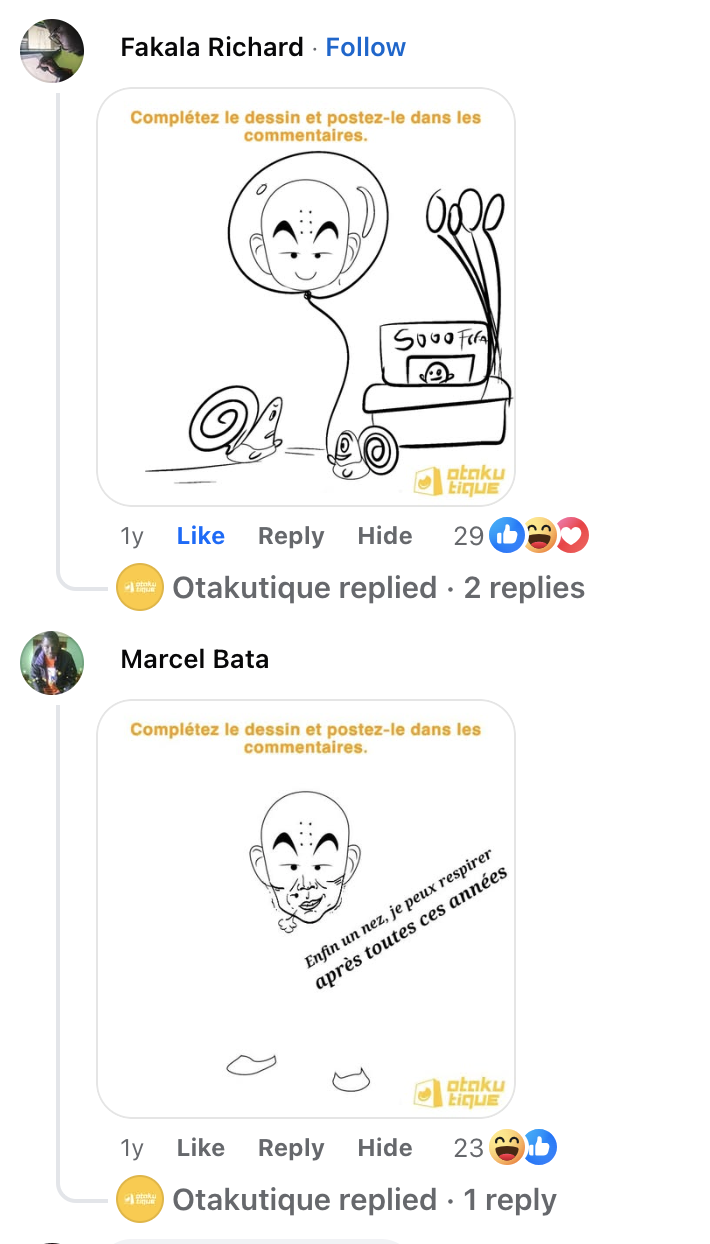Like Fakala Richard's comment
Viewport: 710px width, 1244px height.
[200, 536]
